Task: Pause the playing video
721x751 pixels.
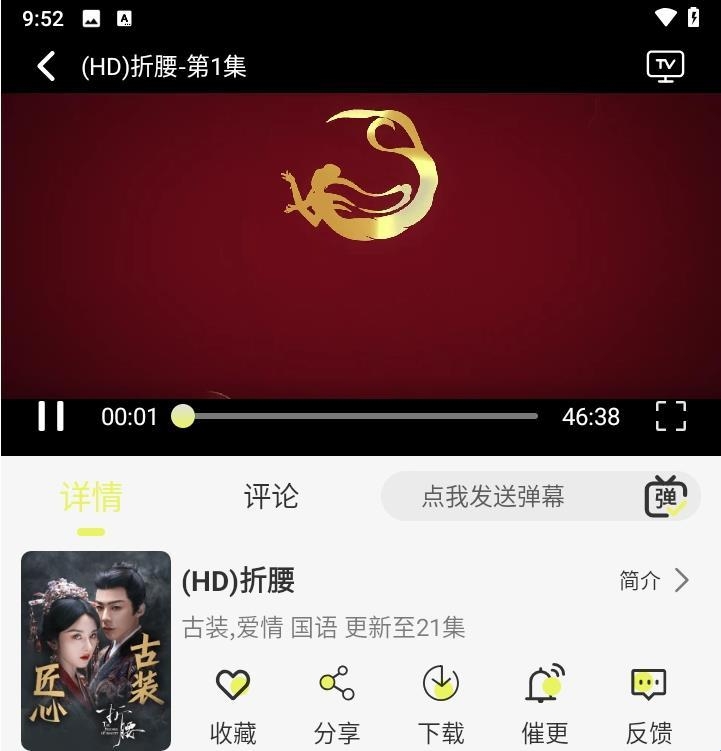Action: (x=51, y=416)
